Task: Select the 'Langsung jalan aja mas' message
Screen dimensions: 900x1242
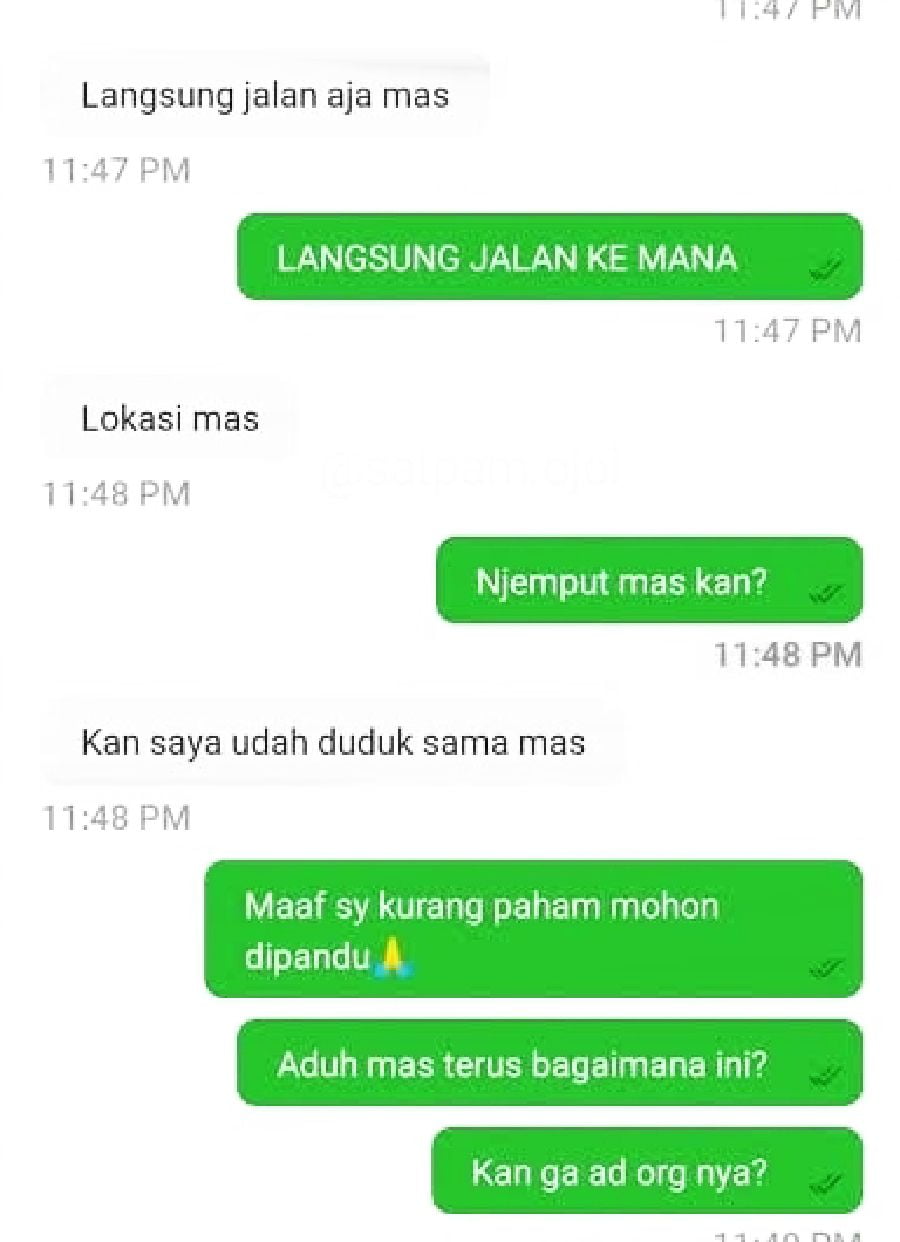Action: [267, 95]
